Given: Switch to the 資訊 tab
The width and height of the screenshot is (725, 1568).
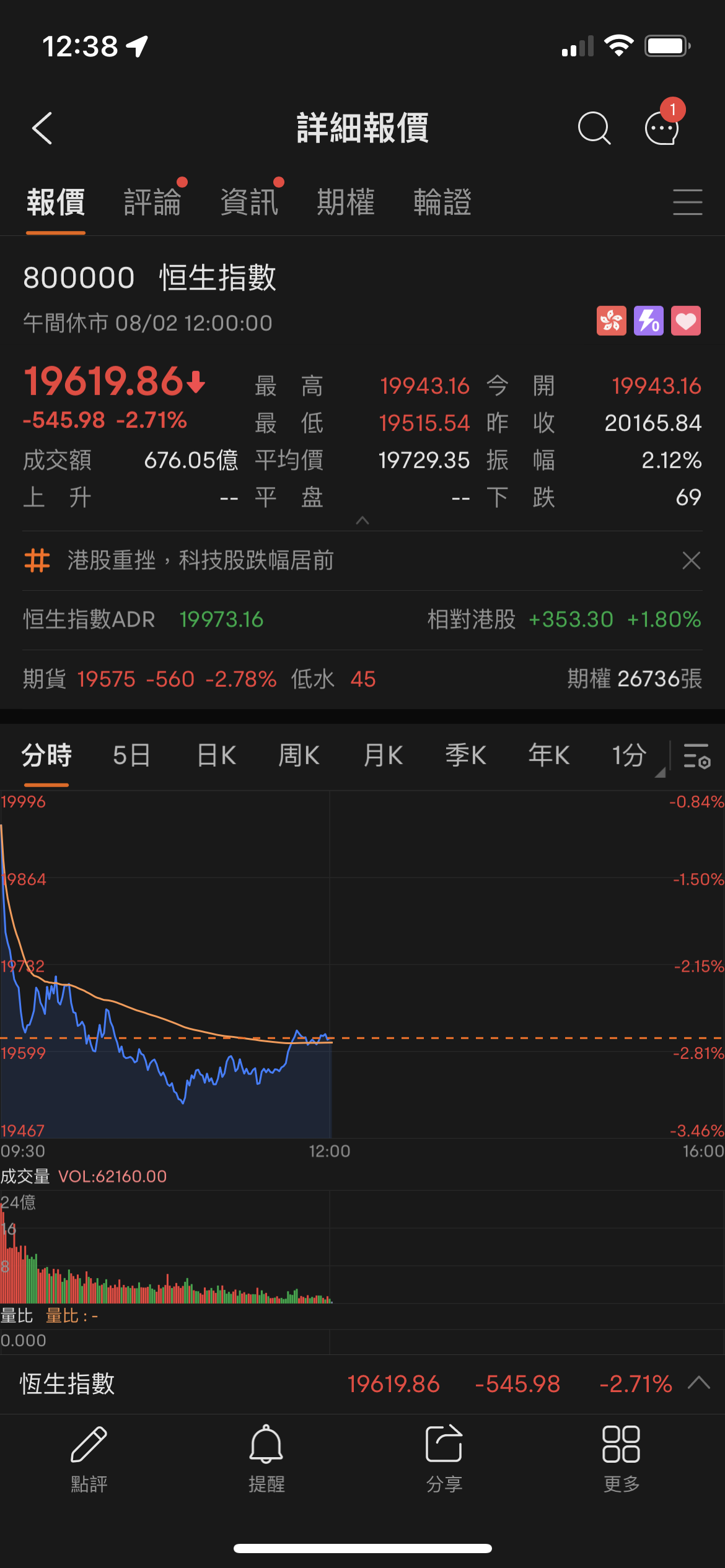Looking at the screenshot, I should point(249,203).
